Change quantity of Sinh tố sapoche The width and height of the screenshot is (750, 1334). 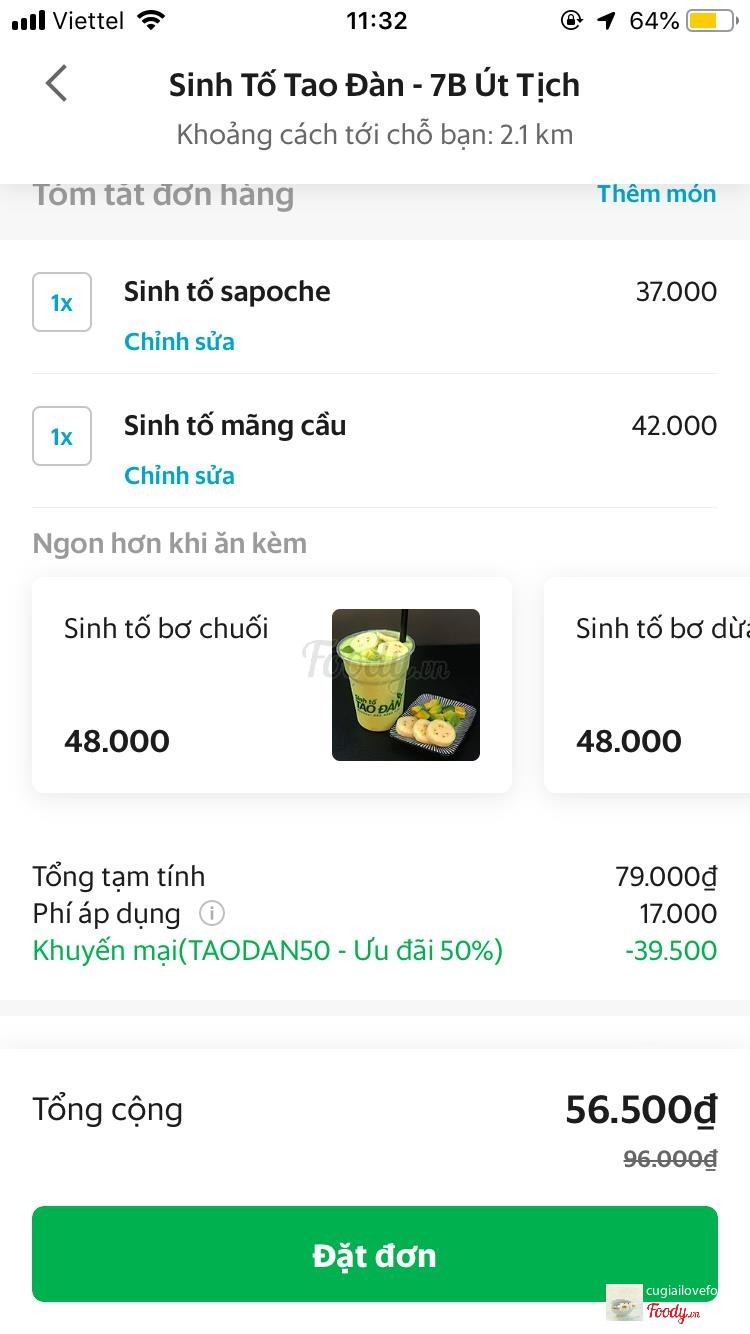click(x=62, y=302)
